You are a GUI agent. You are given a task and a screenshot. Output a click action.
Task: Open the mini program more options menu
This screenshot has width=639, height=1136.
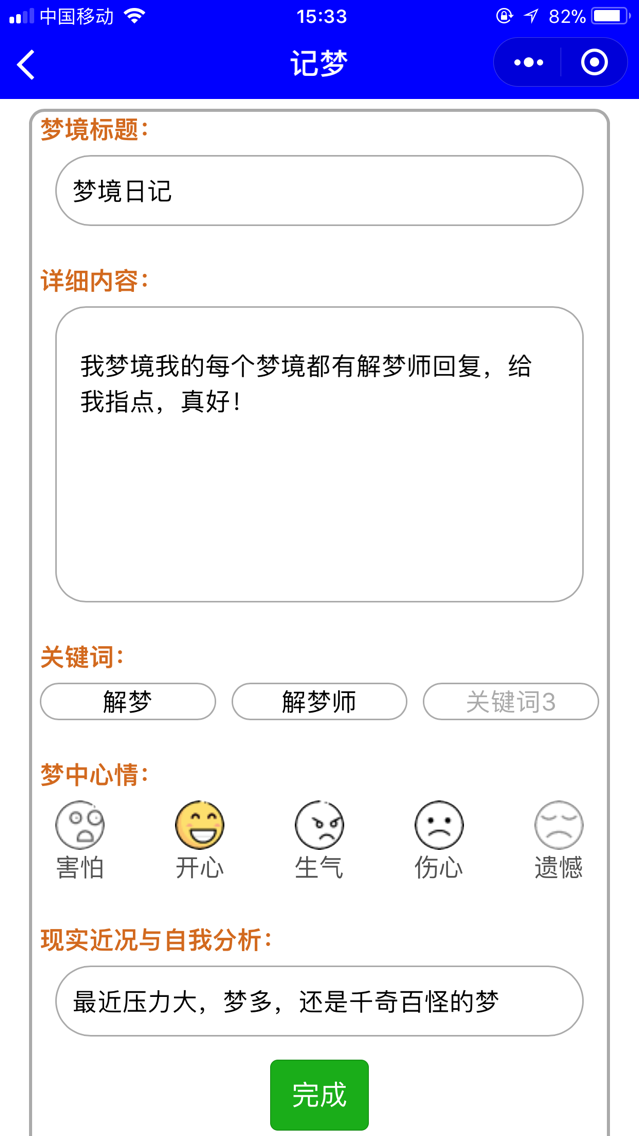click(x=528, y=64)
